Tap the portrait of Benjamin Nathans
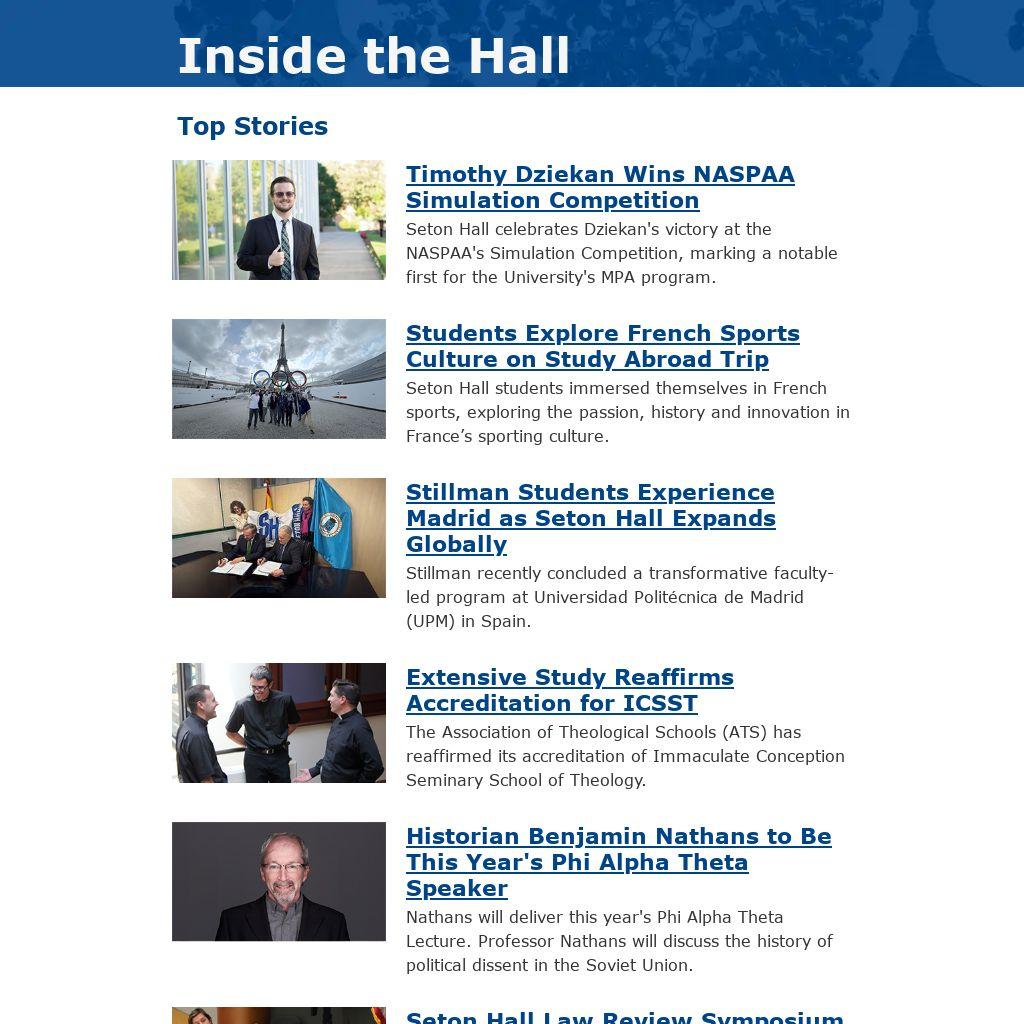This screenshot has height=1024, width=1024. [x=278, y=881]
